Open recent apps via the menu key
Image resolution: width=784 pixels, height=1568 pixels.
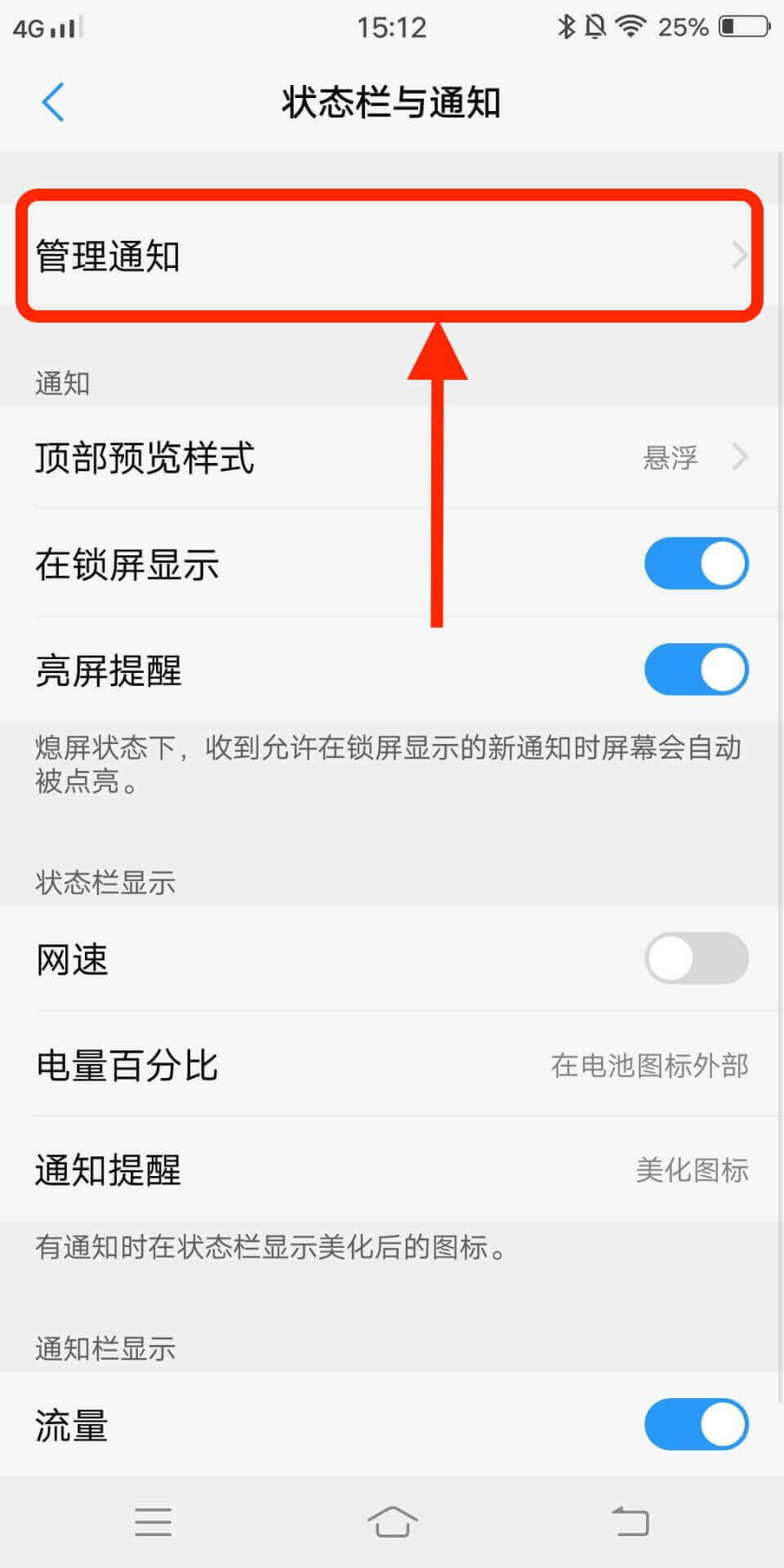coord(153,1521)
